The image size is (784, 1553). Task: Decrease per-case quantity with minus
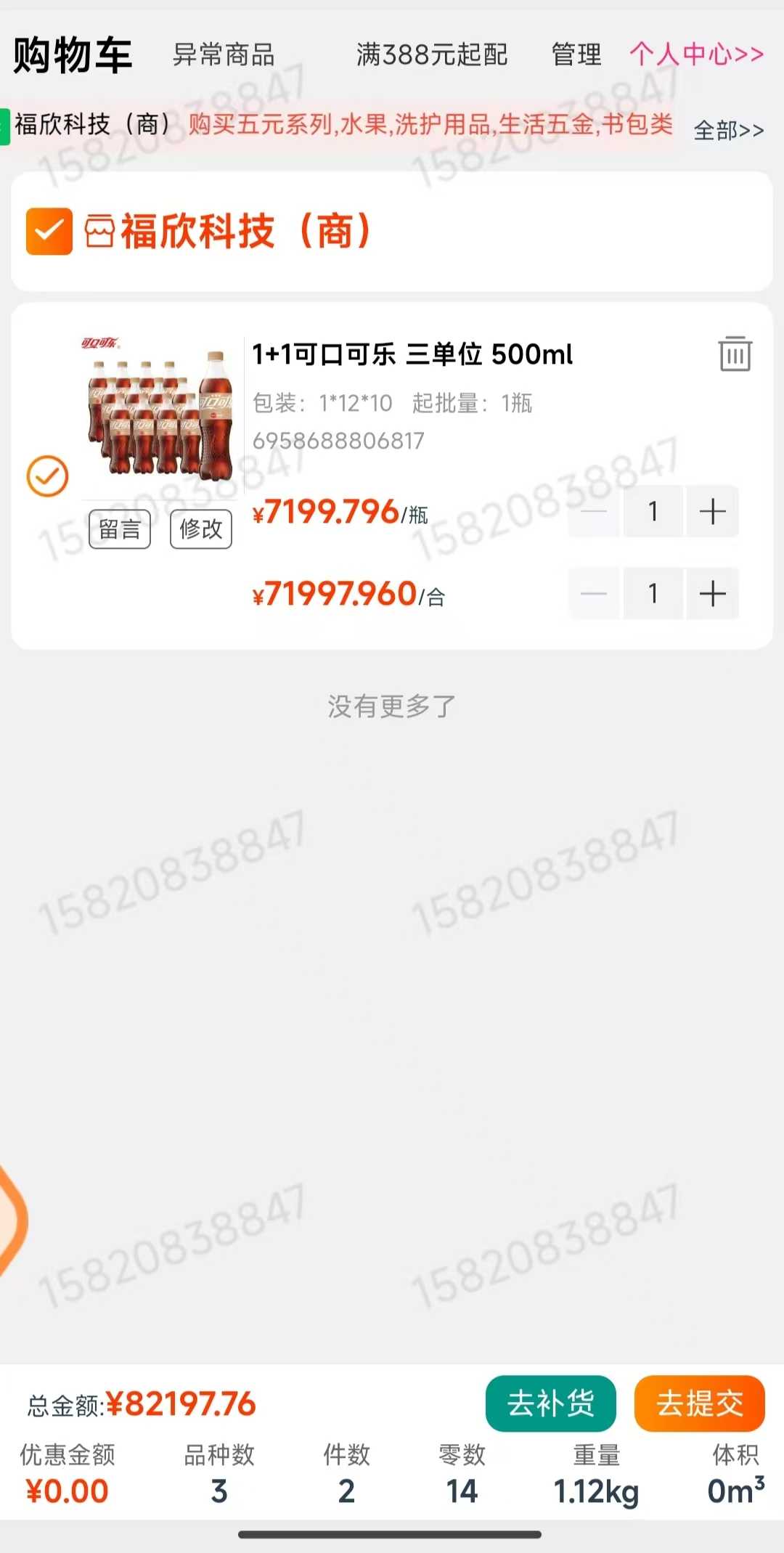[x=594, y=594]
